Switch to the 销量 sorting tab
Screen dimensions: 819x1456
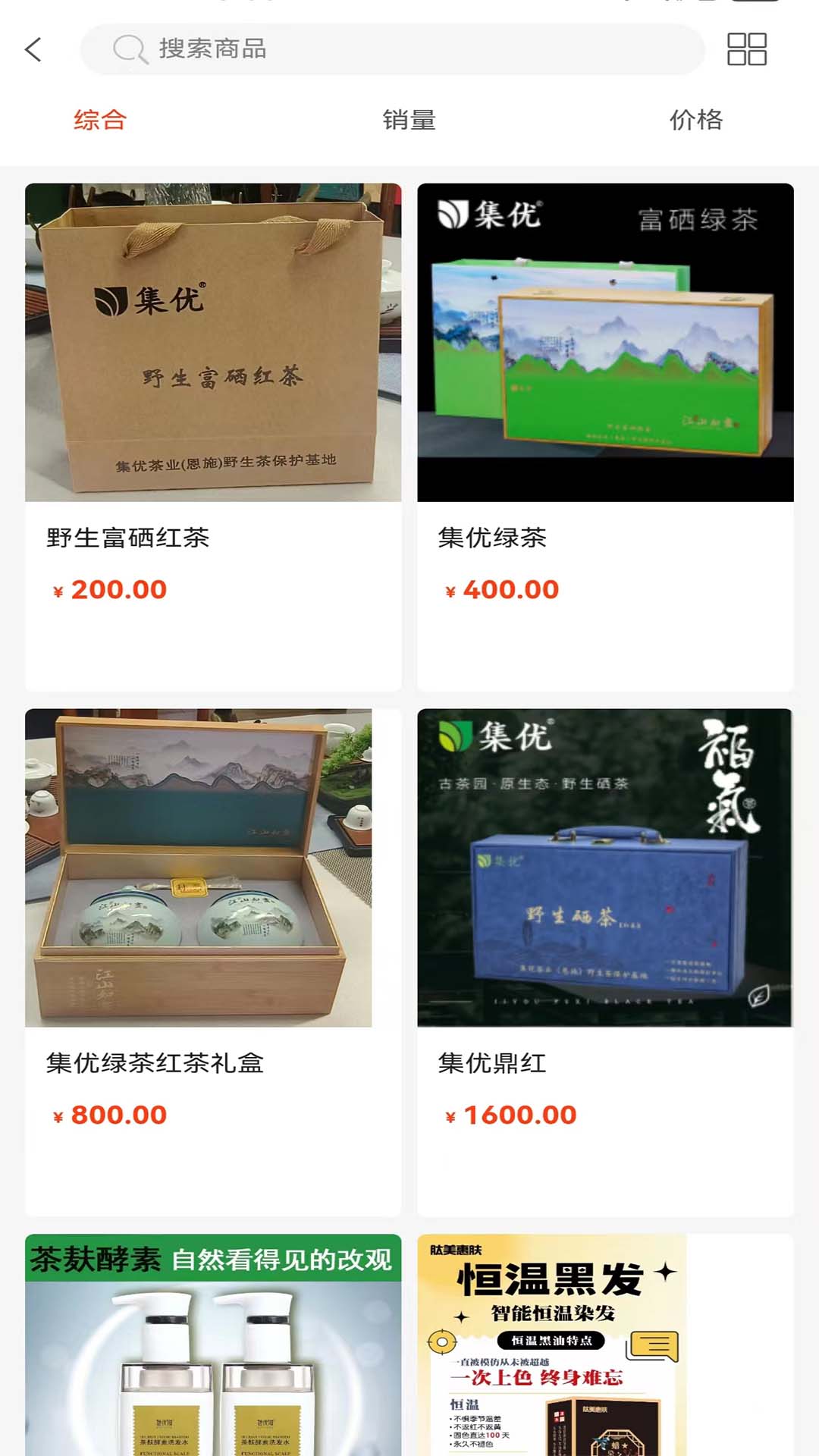[x=409, y=119]
